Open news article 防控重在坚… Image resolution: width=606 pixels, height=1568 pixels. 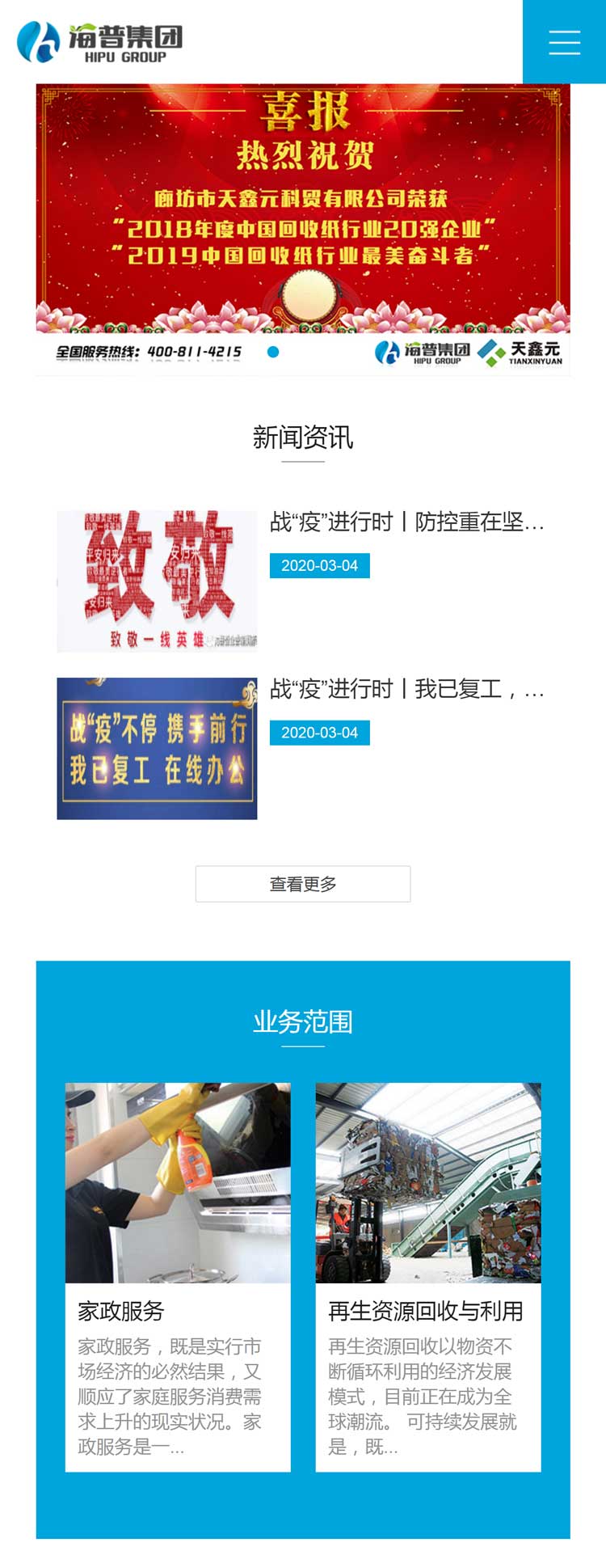[x=406, y=522]
